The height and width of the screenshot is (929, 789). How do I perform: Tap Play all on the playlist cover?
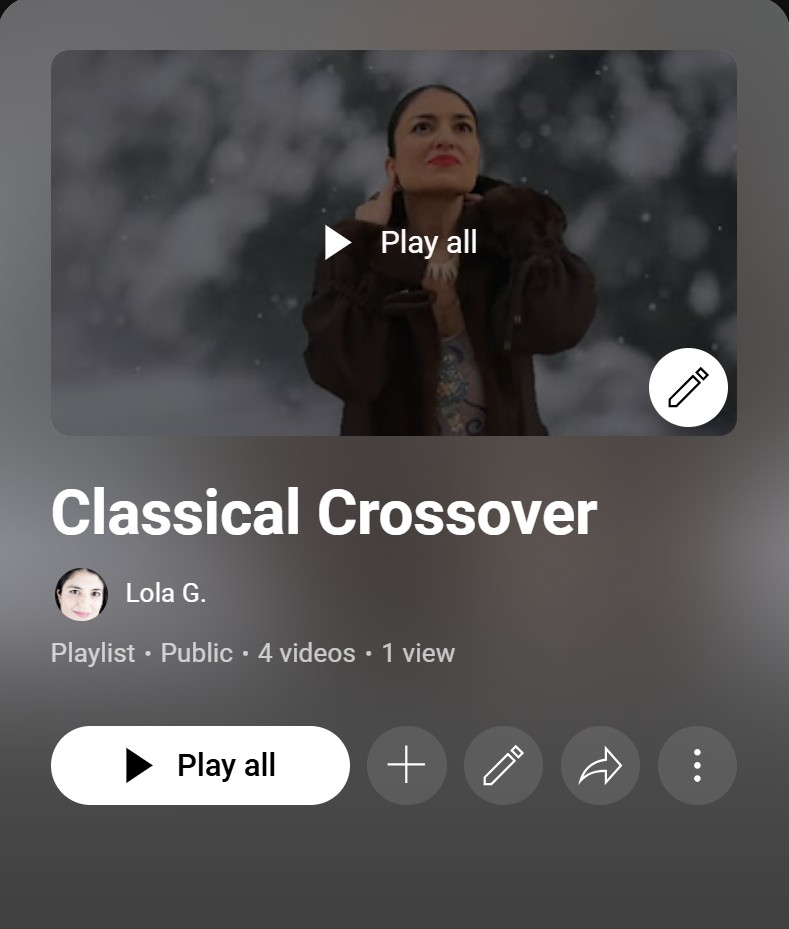400,243
